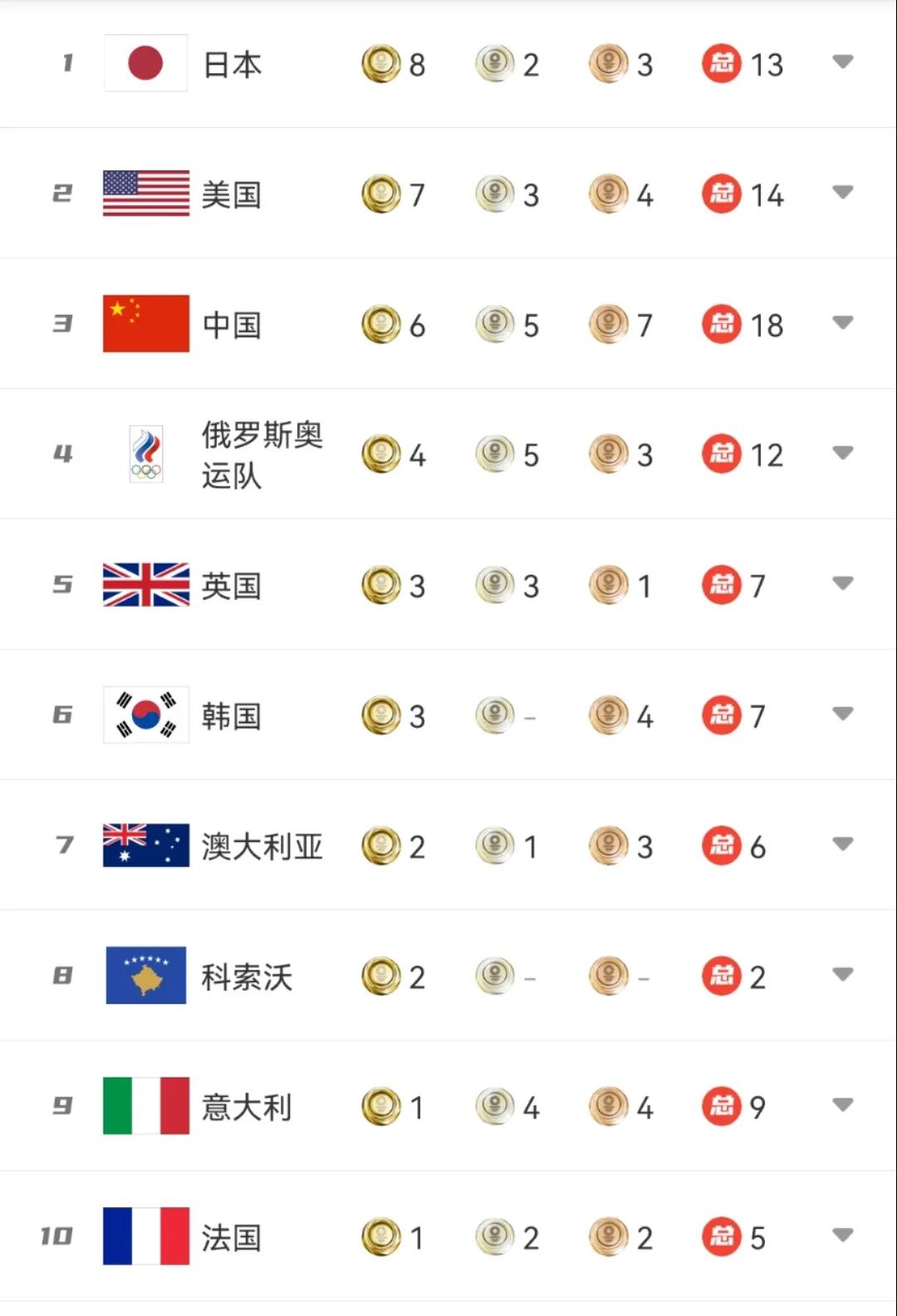Expand the 俄罗斯奥运队 row
This screenshot has height=1316, width=897.
pos(842,453)
